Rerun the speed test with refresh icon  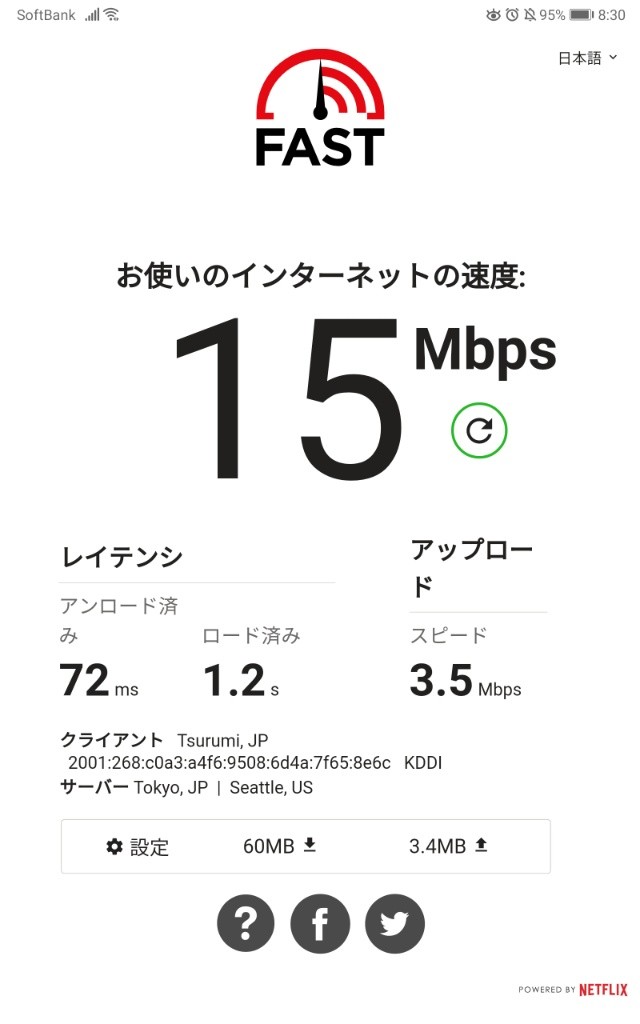tap(479, 430)
